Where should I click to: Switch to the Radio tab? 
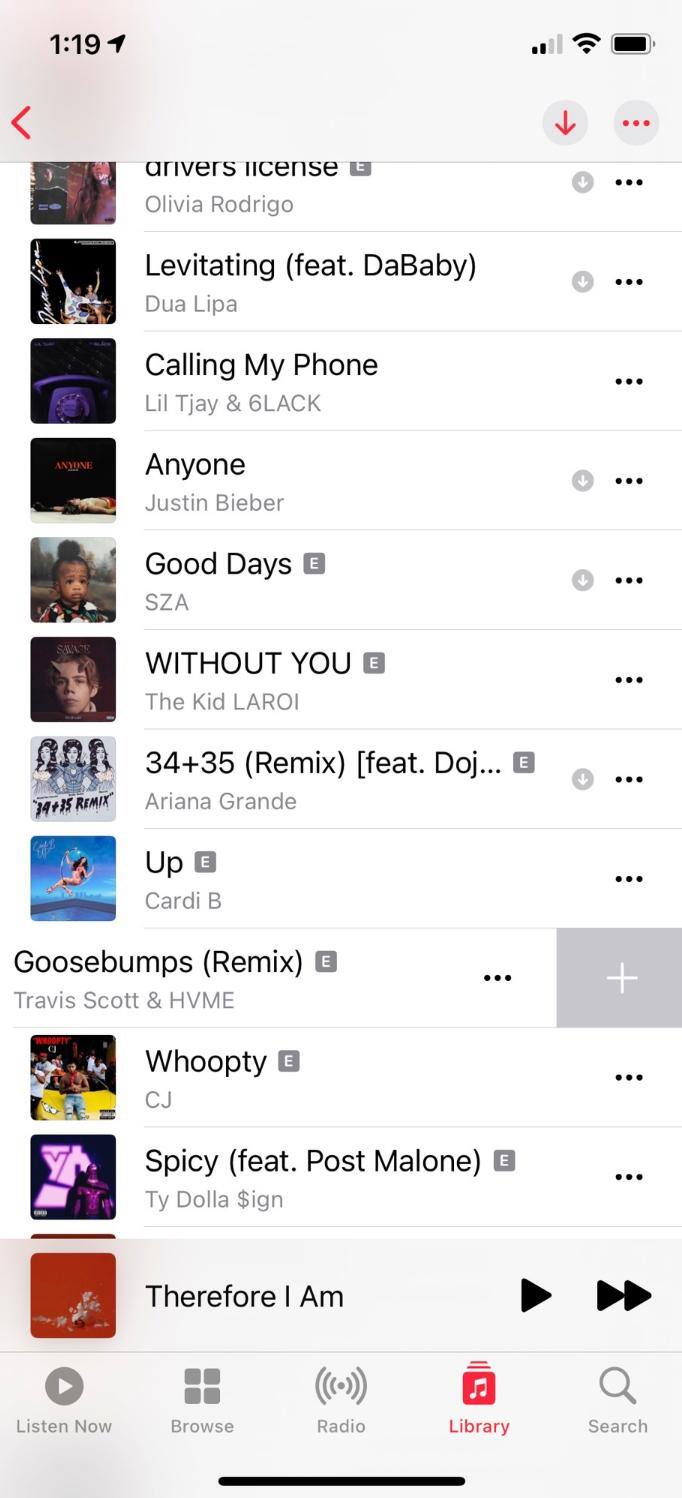pos(341,1400)
